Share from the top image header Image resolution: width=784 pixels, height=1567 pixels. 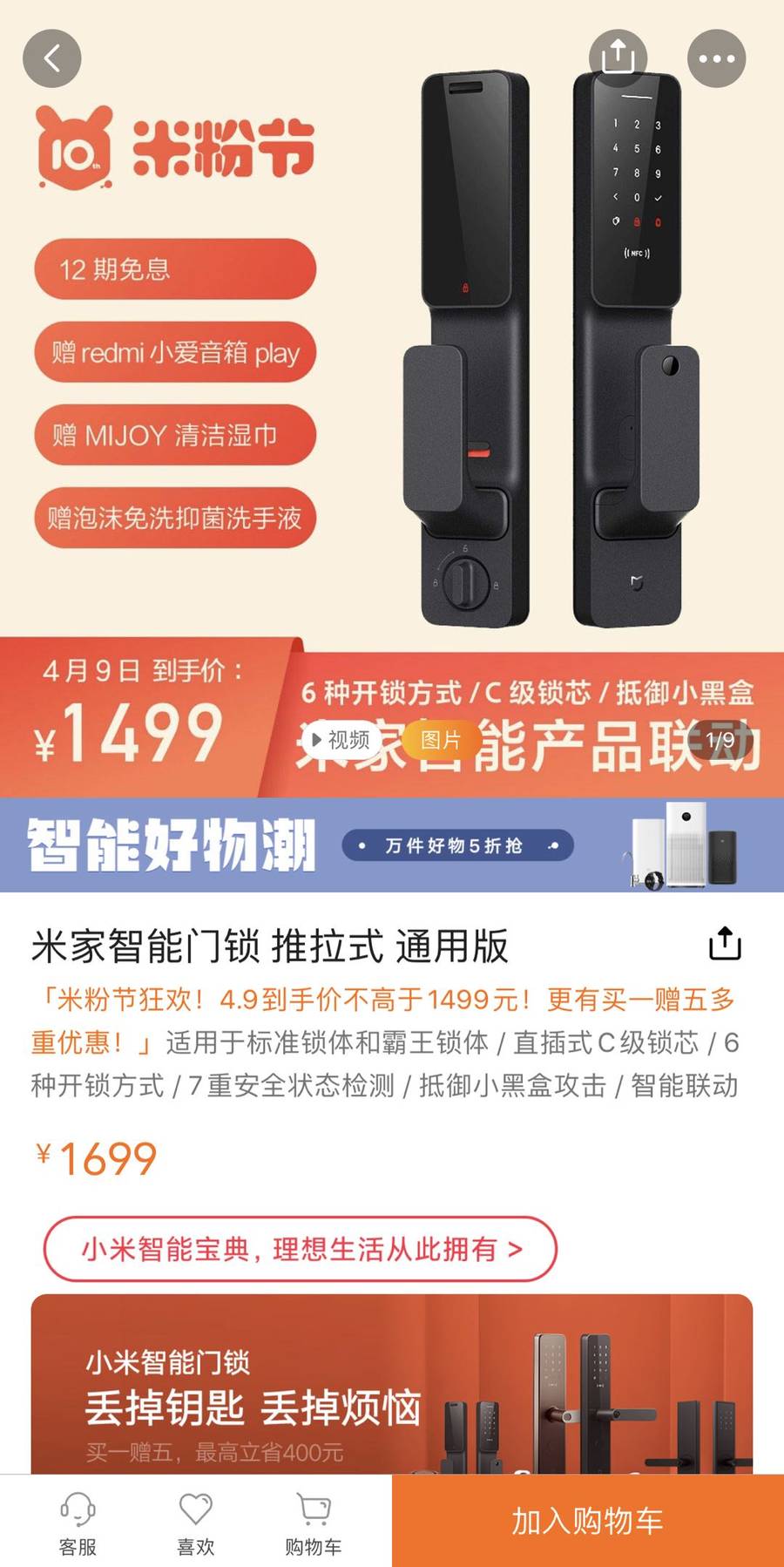pyautogui.click(x=618, y=58)
